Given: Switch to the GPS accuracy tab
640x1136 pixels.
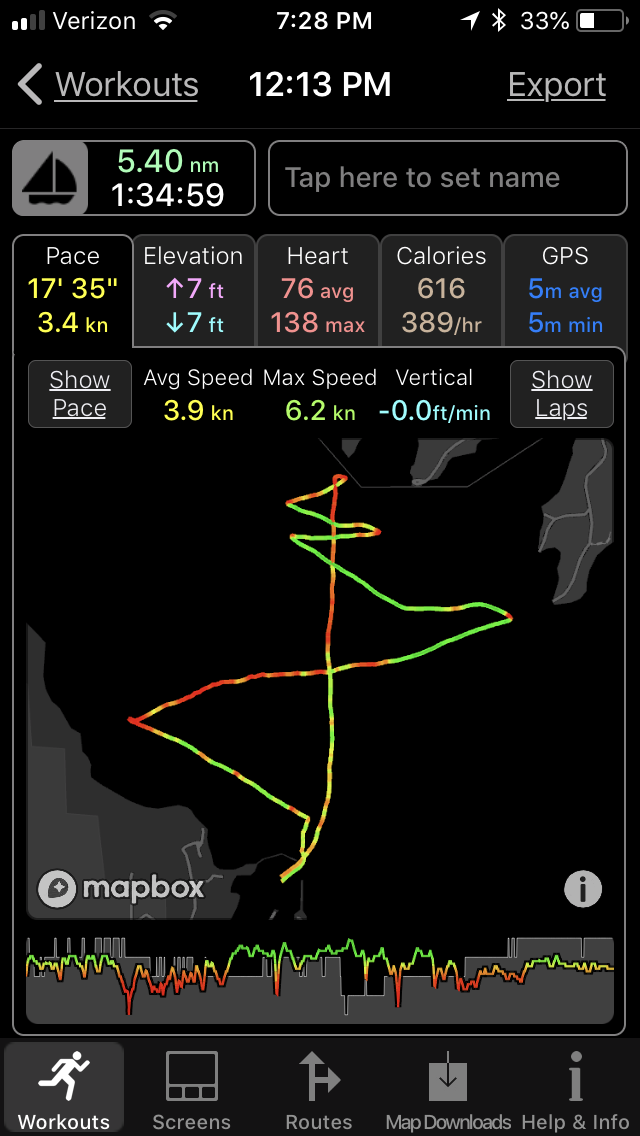Looking at the screenshot, I should pyautogui.click(x=565, y=290).
